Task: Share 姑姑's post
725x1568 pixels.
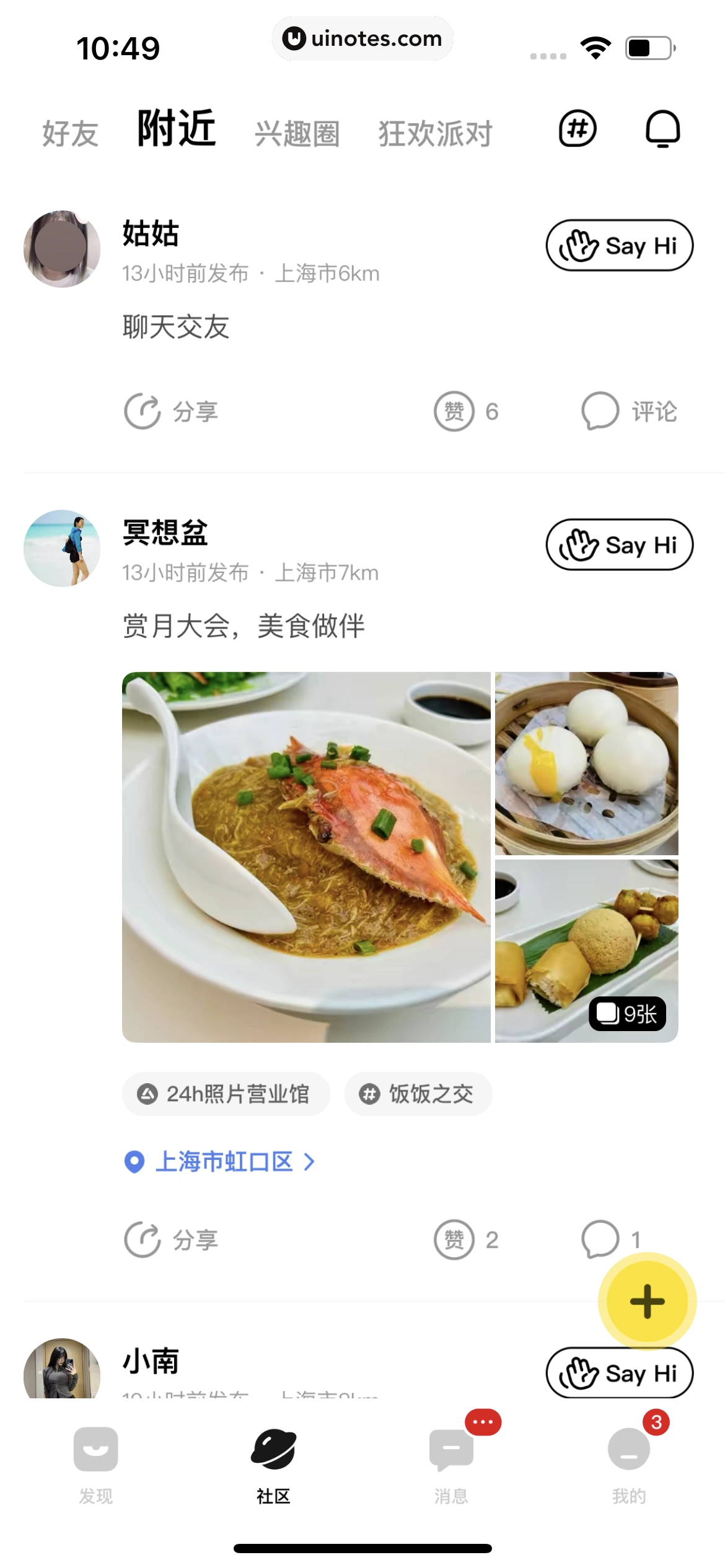Action: pos(171,411)
